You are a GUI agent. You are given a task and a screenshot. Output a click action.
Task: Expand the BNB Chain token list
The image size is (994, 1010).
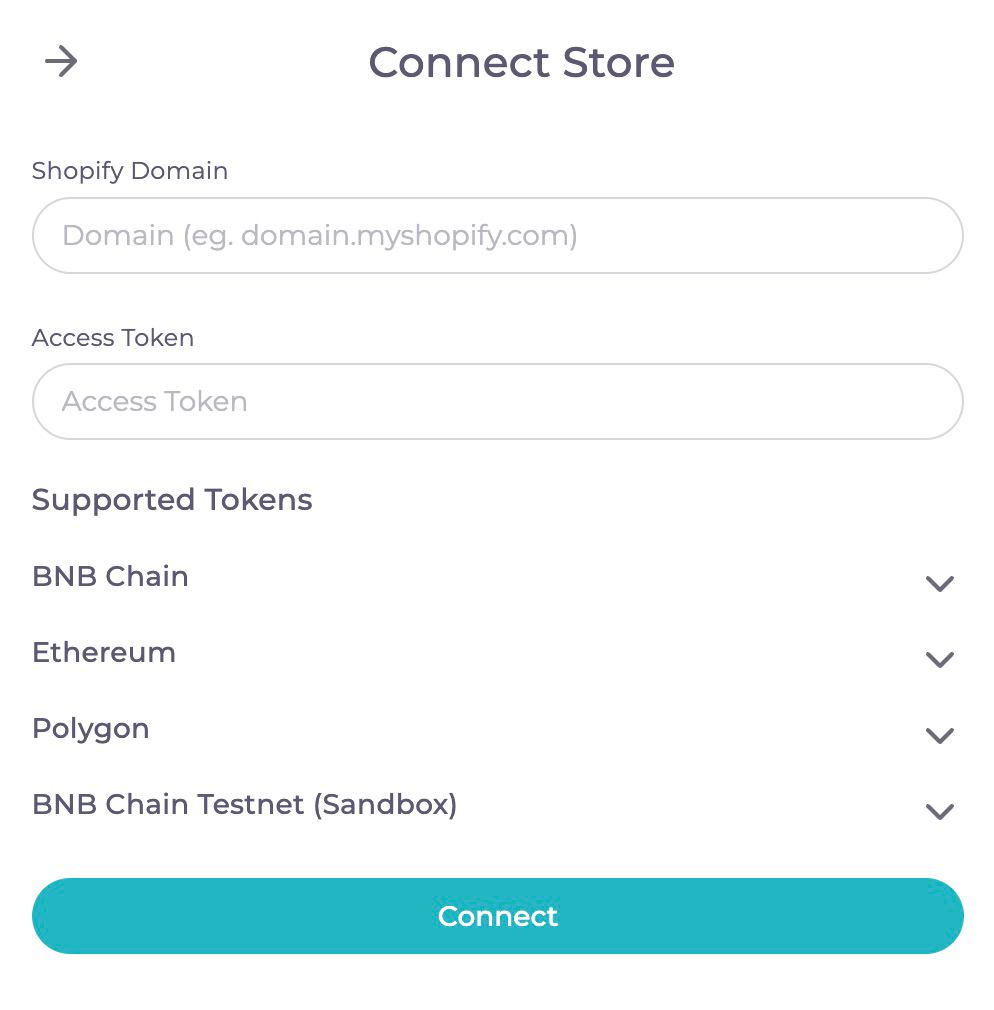point(939,583)
